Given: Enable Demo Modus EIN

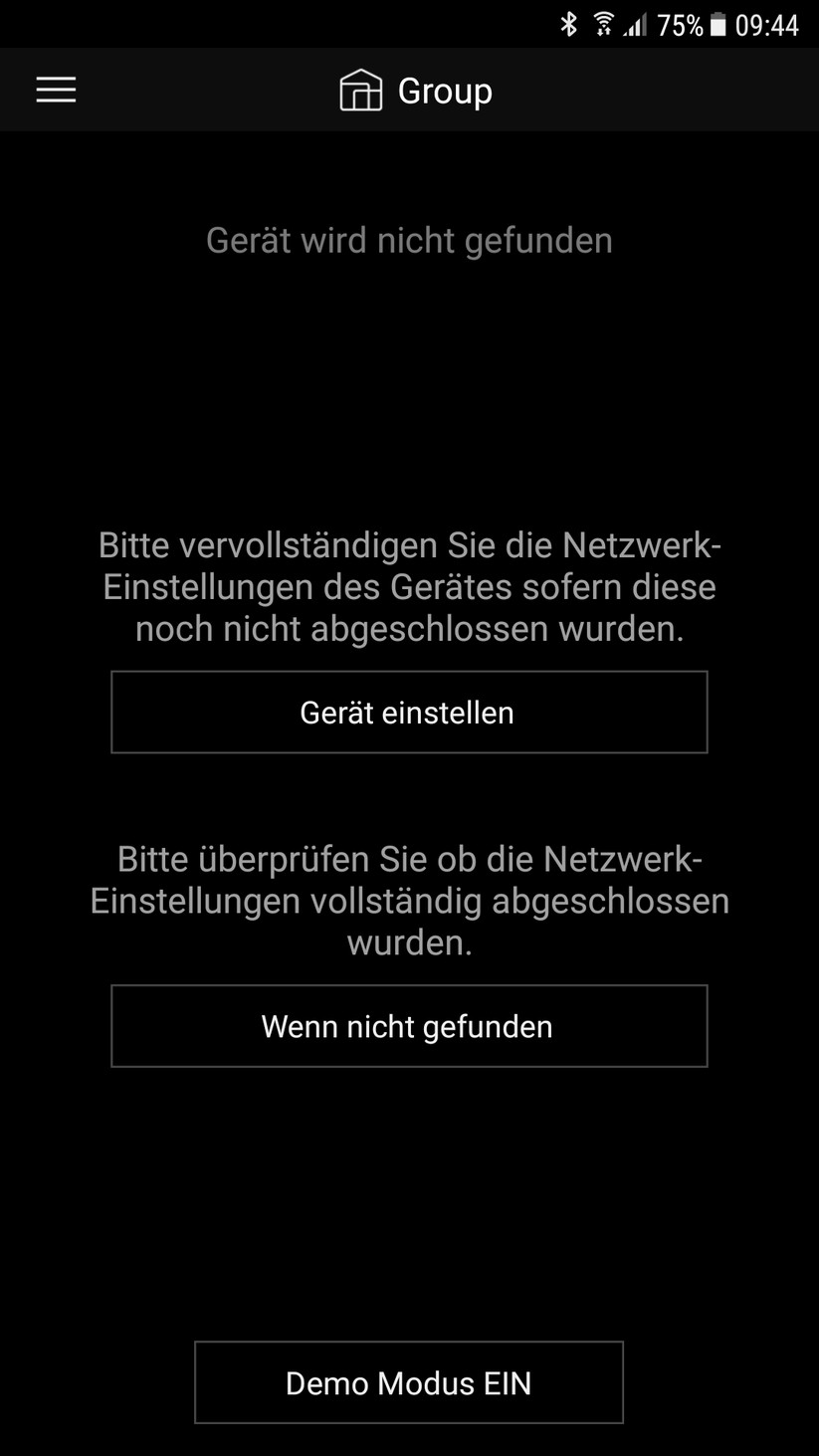Looking at the screenshot, I should coord(409,1382).
